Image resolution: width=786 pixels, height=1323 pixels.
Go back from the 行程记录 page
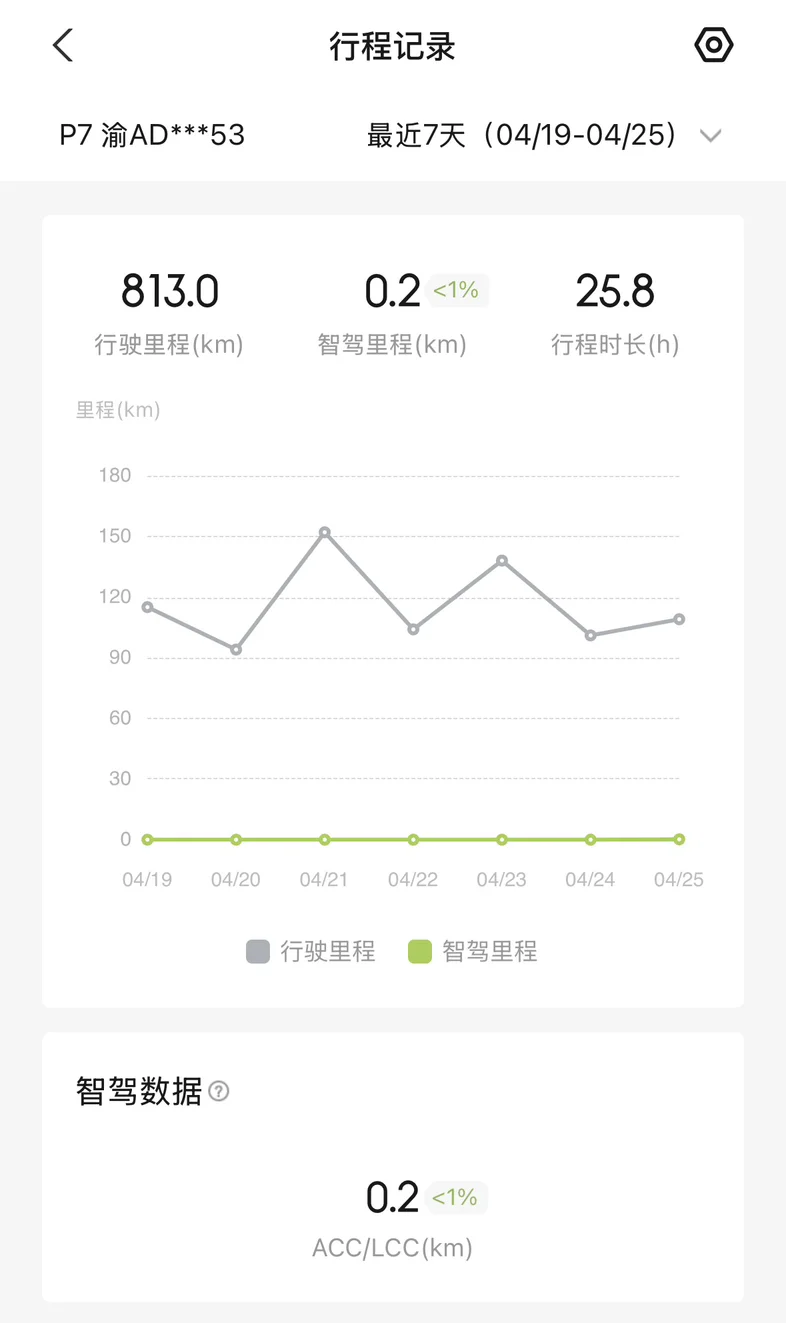click(x=63, y=46)
